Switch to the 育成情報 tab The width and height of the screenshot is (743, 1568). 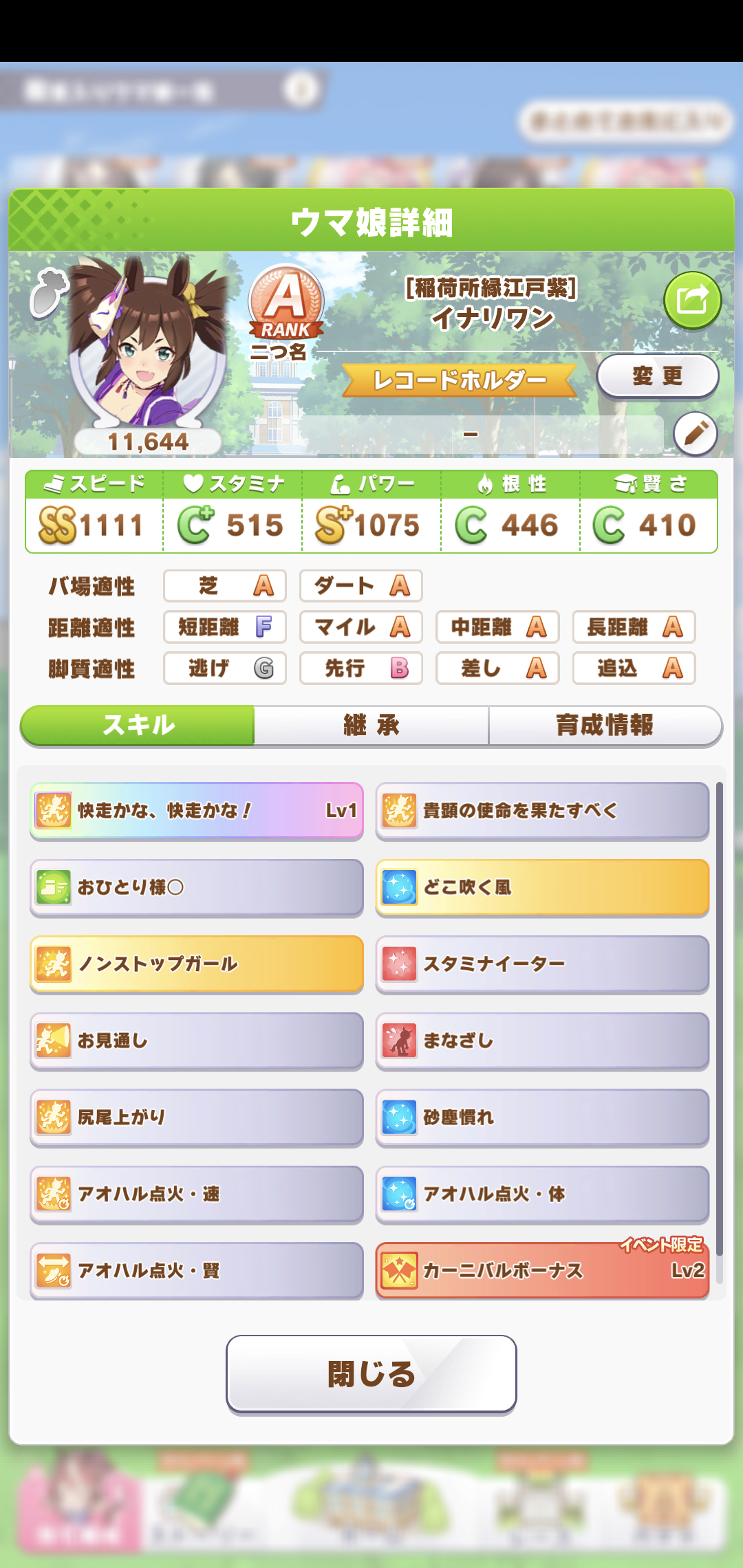605,726
